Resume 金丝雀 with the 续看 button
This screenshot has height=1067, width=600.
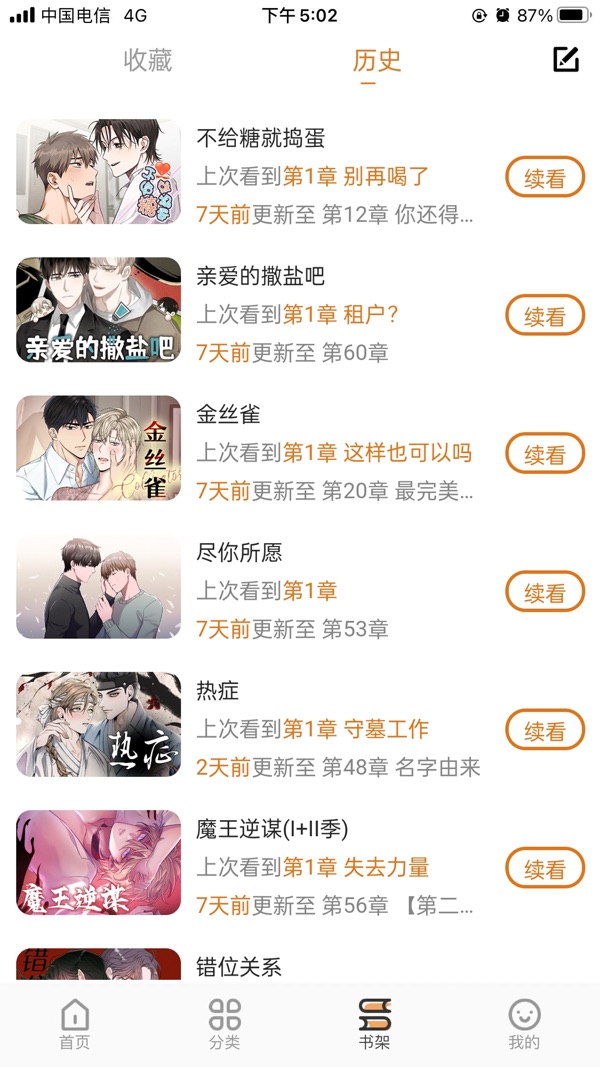[x=545, y=454]
